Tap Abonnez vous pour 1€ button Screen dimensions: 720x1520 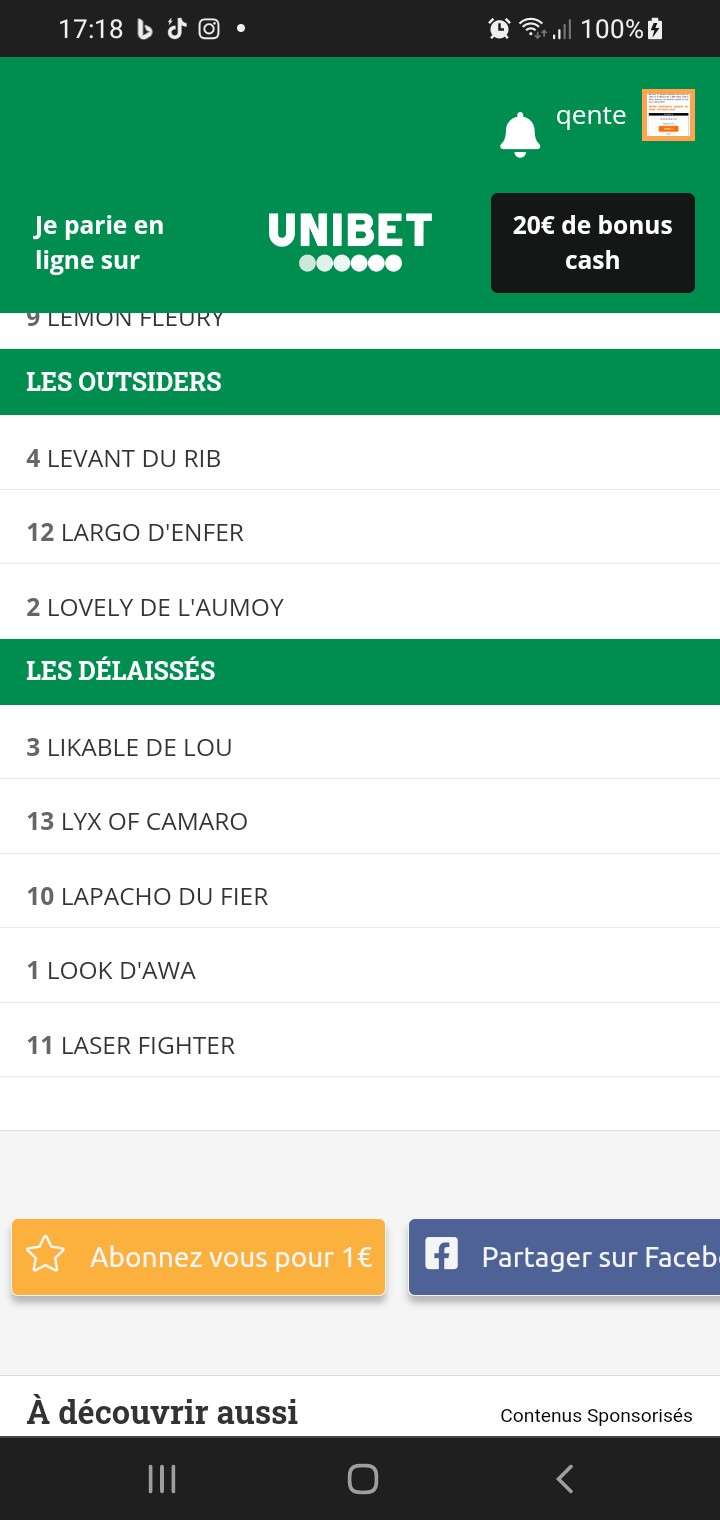pyautogui.click(x=199, y=1257)
